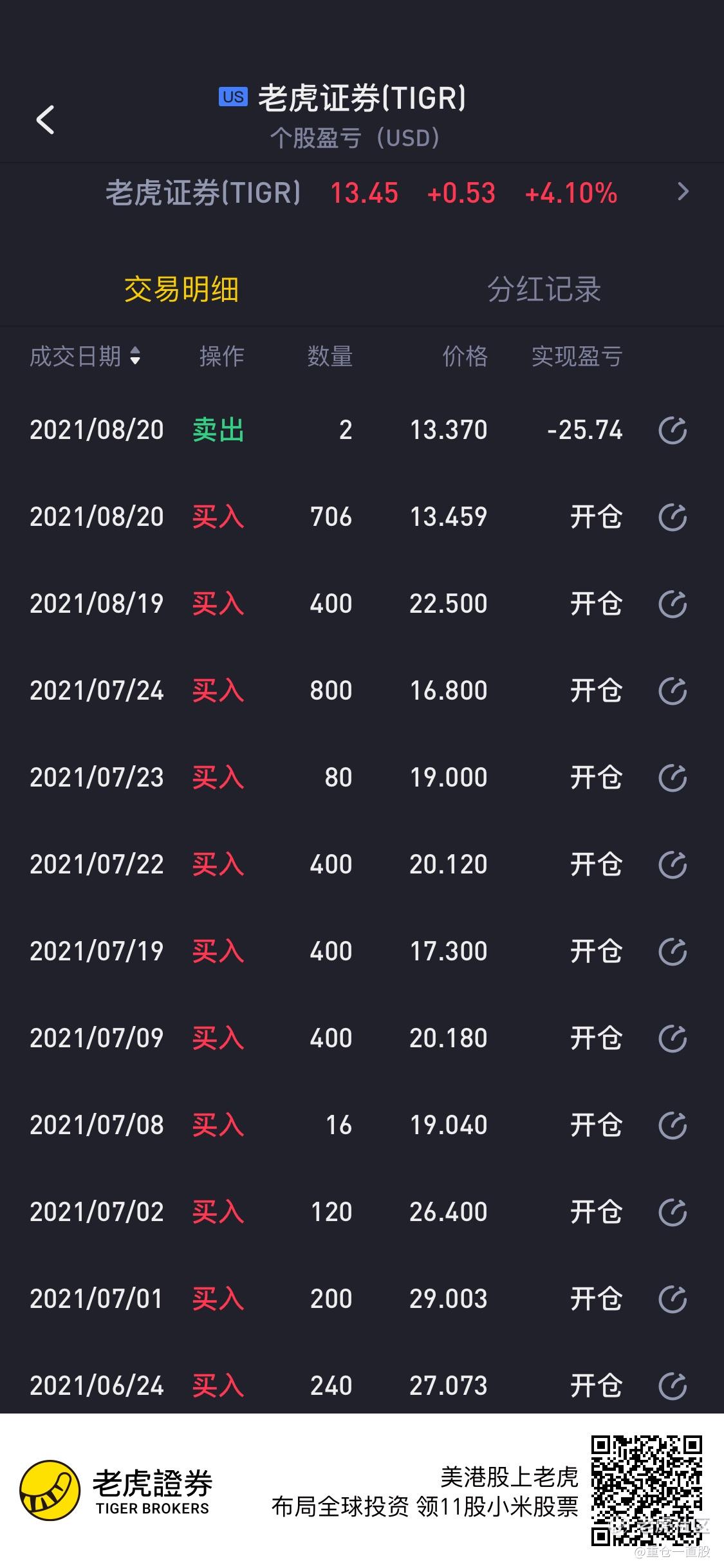This screenshot has height=1568, width=724.
Task: Tap the round icon on the 2021/07/22 row
Action: [673, 864]
